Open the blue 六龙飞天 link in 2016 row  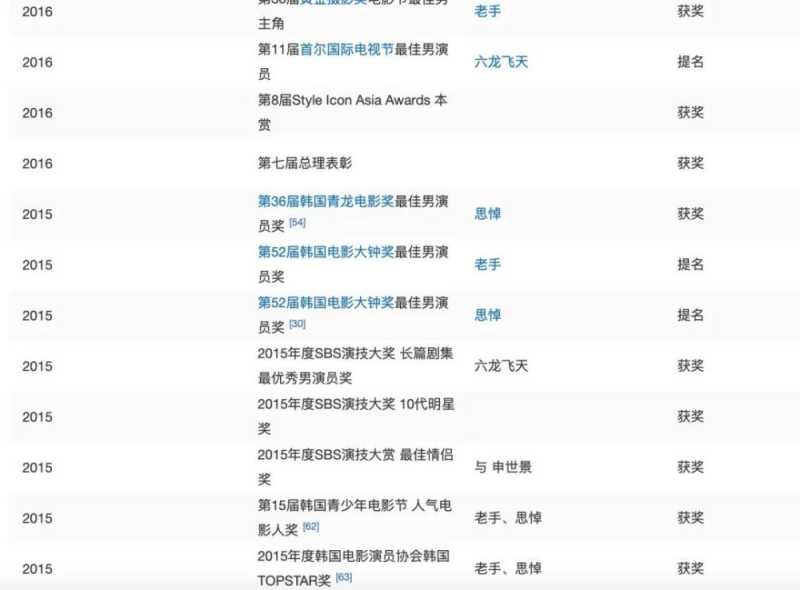tap(501, 62)
